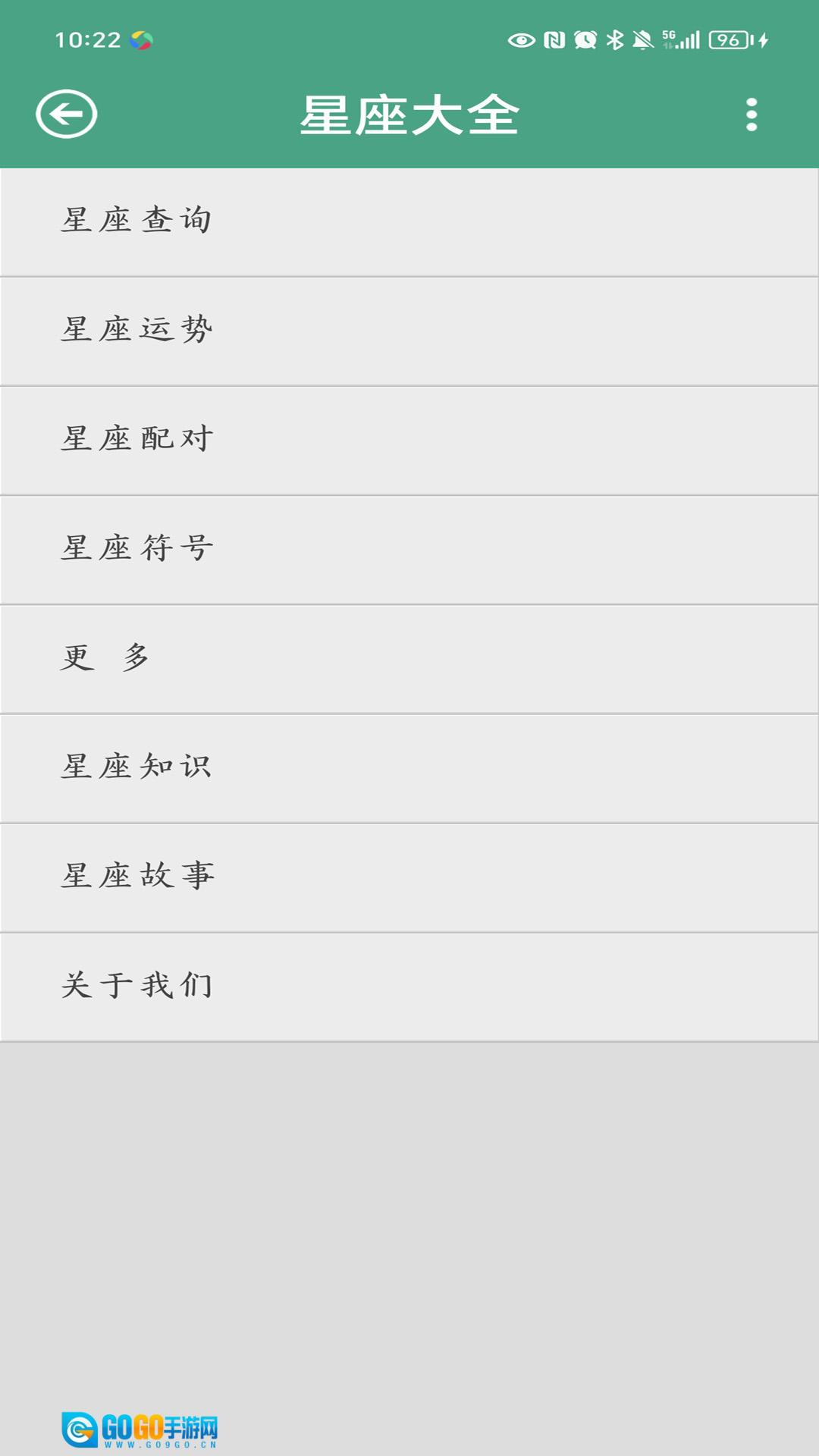The height and width of the screenshot is (1456, 819).
Task: Select the 星座运势 row
Action: (409, 331)
